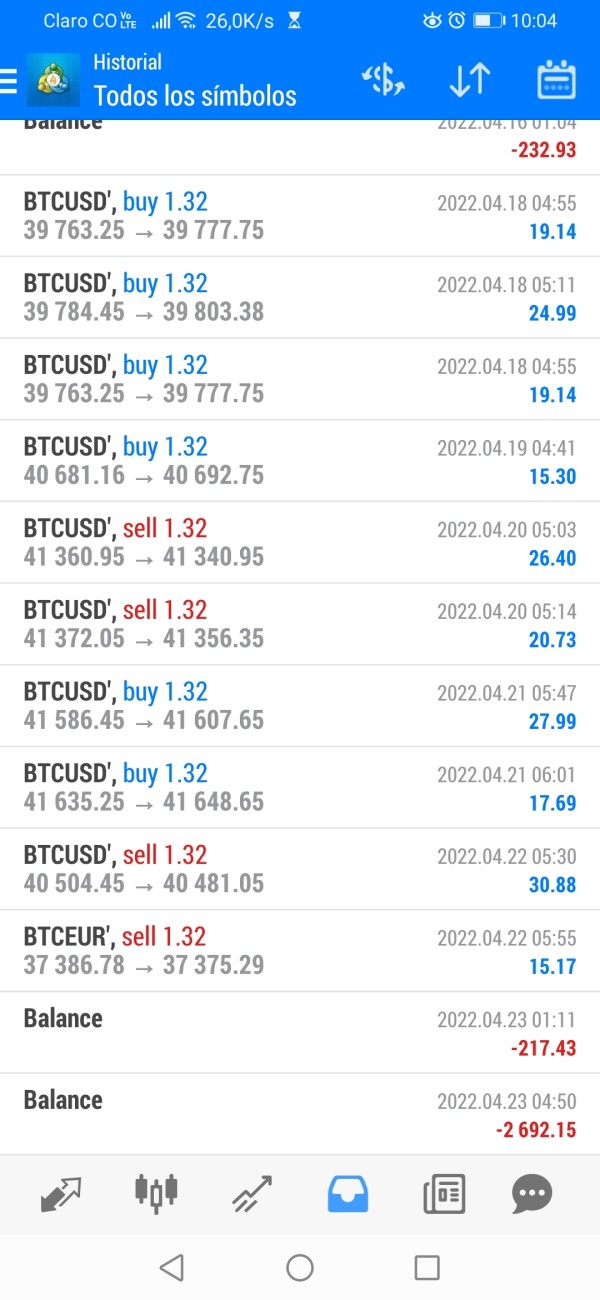Expand the BTCUSD buy deal earning 27.99
This screenshot has height=1300, width=600.
pyautogui.click(x=300, y=706)
